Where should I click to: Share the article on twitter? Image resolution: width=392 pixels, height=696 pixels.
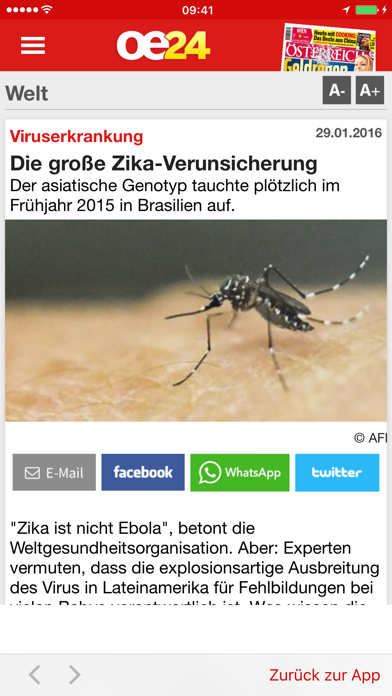point(337,472)
